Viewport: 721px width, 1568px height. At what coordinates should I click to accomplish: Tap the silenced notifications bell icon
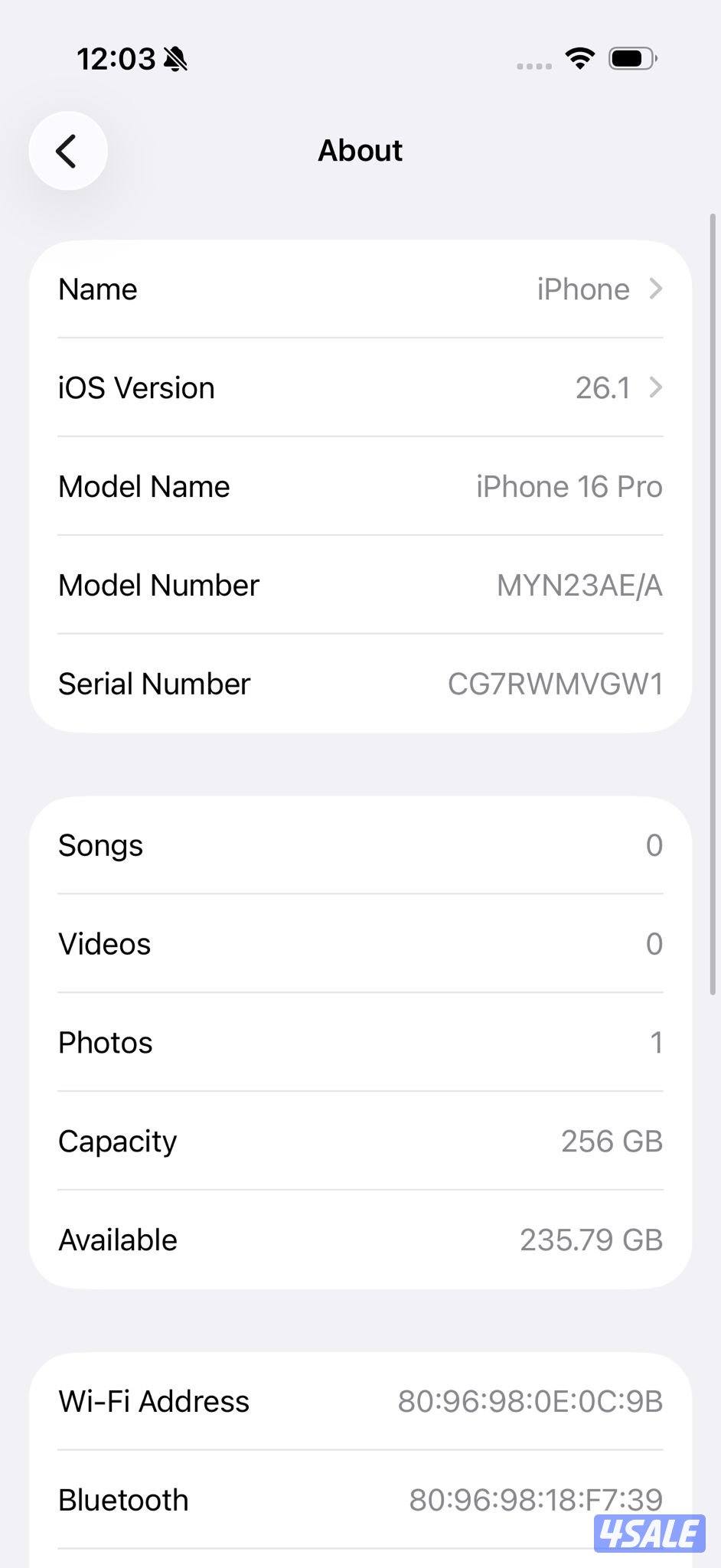point(176,59)
